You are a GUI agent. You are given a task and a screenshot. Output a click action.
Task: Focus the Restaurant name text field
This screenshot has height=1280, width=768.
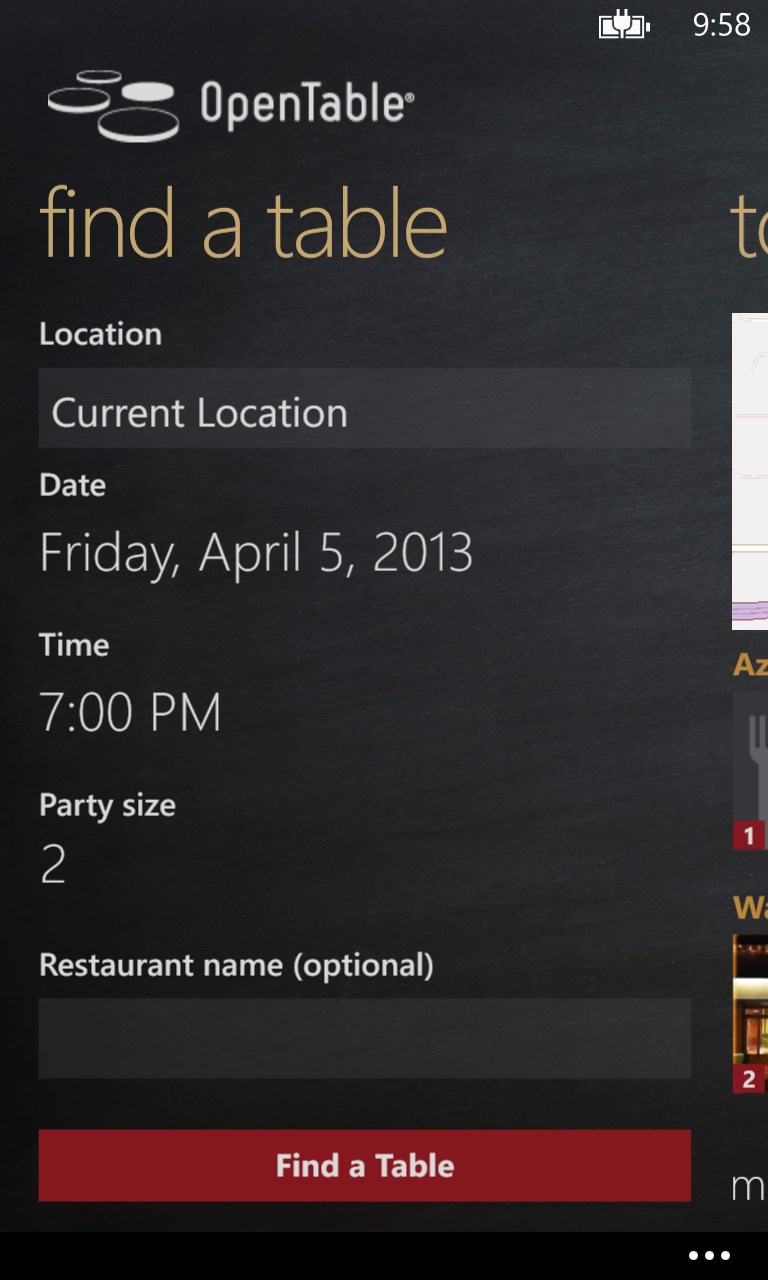(364, 1038)
